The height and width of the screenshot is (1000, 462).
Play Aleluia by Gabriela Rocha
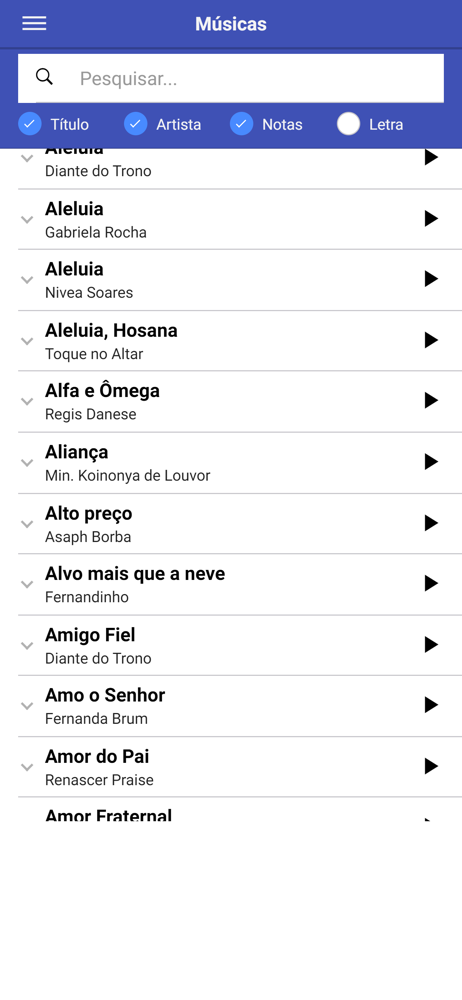pos(431,219)
